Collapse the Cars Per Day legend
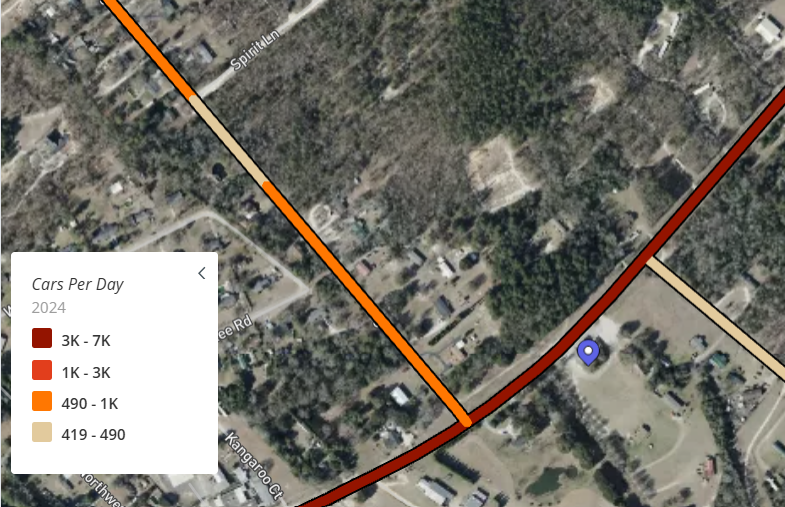This screenshot has width=785, height=507. 201,273
